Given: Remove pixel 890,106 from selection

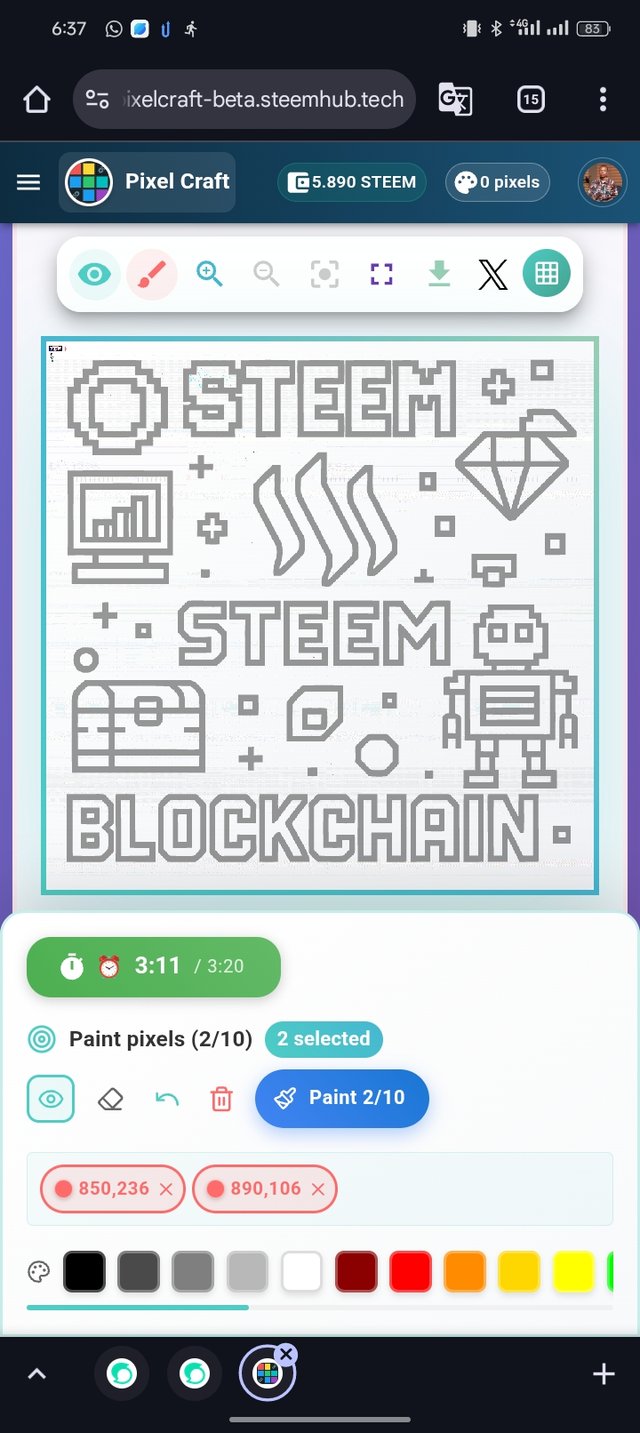Looking at the screenshot, I should click(x=318, y=1189).
